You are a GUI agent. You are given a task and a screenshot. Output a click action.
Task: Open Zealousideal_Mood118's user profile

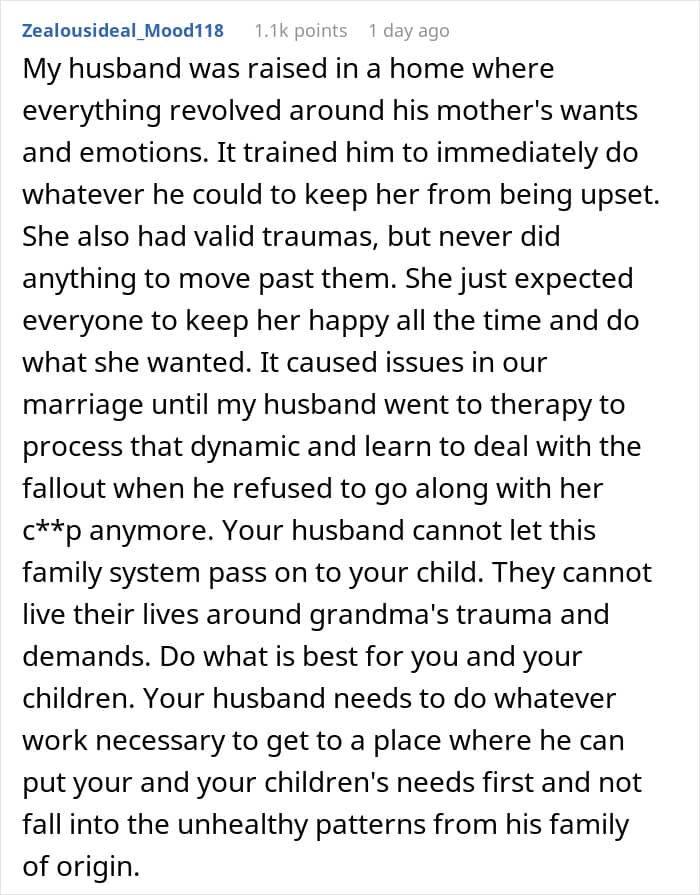coord(123,30)
